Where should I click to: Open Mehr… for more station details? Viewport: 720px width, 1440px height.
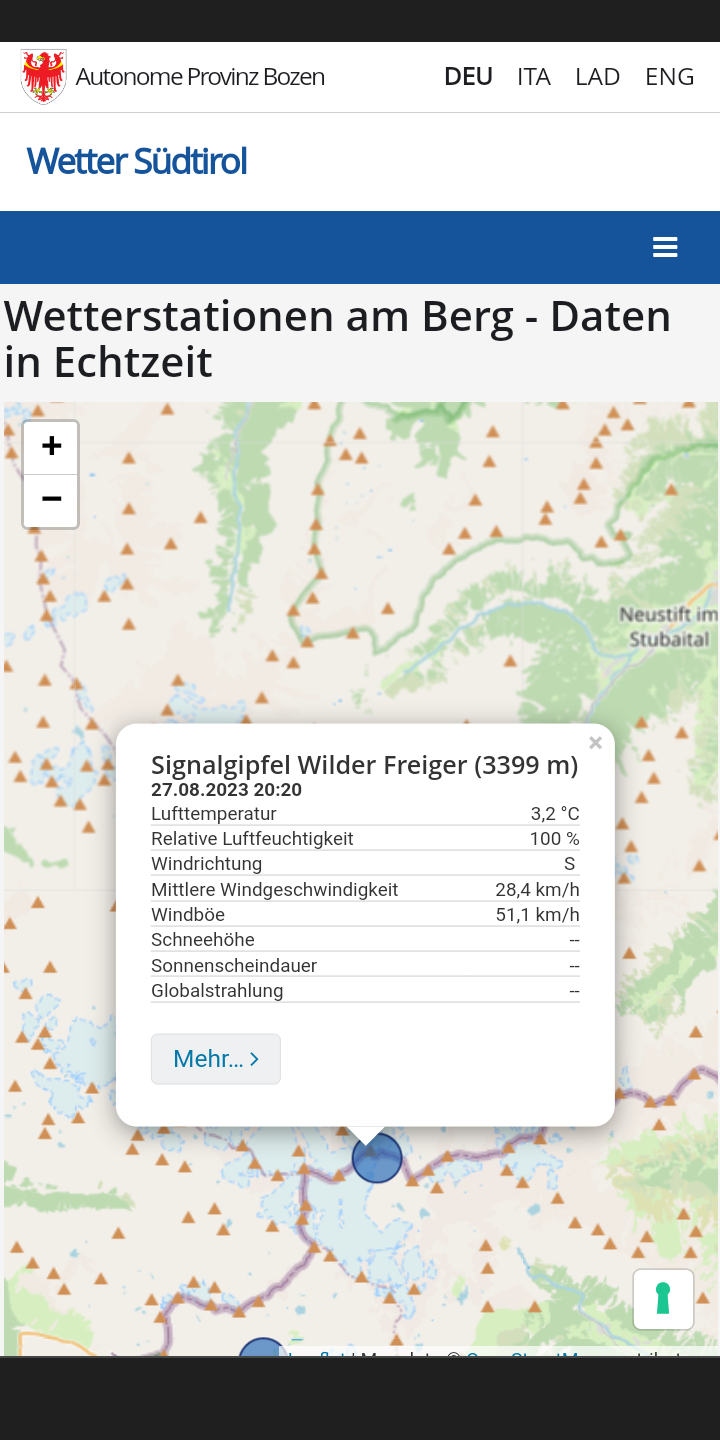click(216, 1059)
